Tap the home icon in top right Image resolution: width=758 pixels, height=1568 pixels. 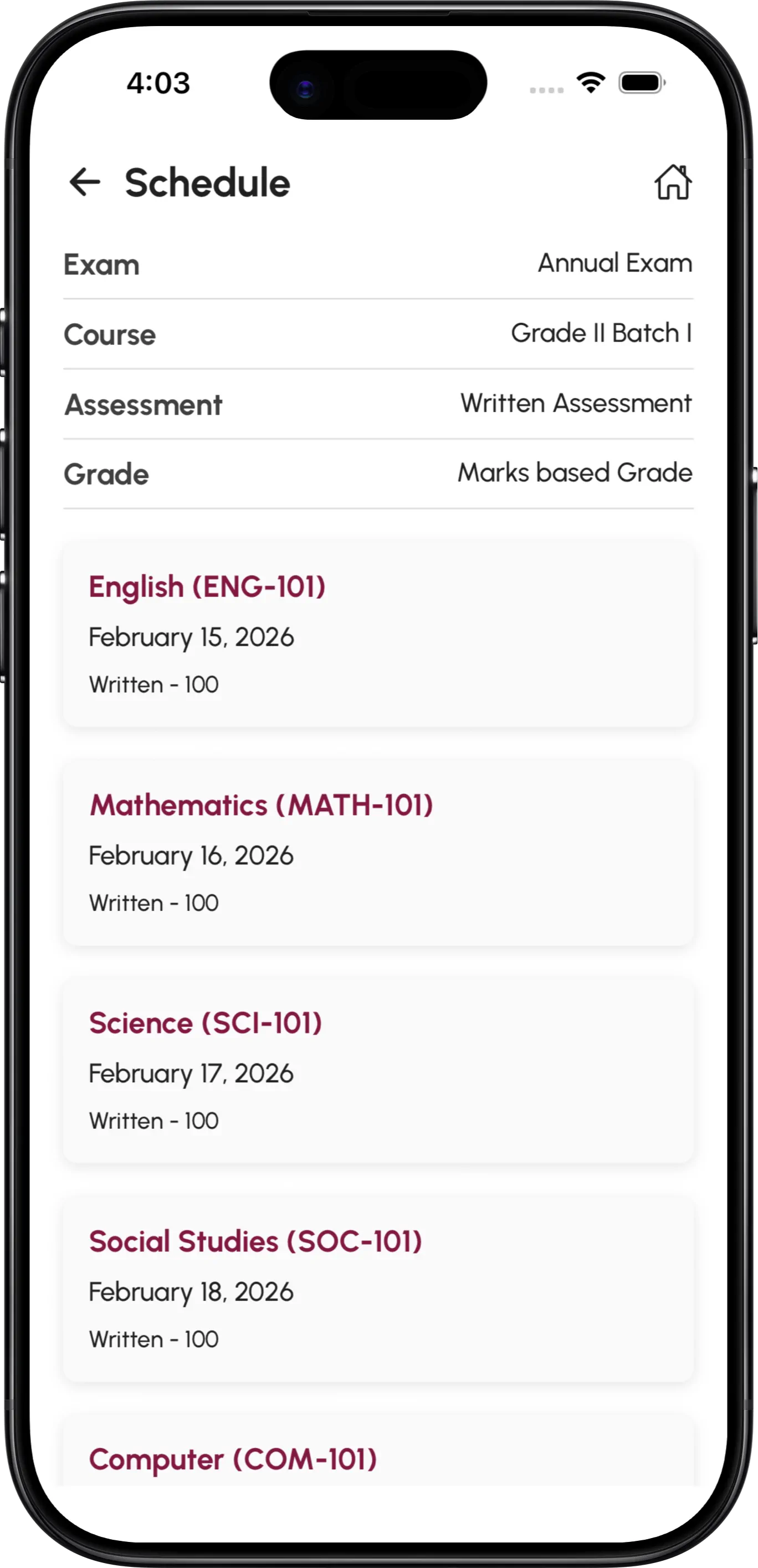pyautogui.click(x=673, y=182)
